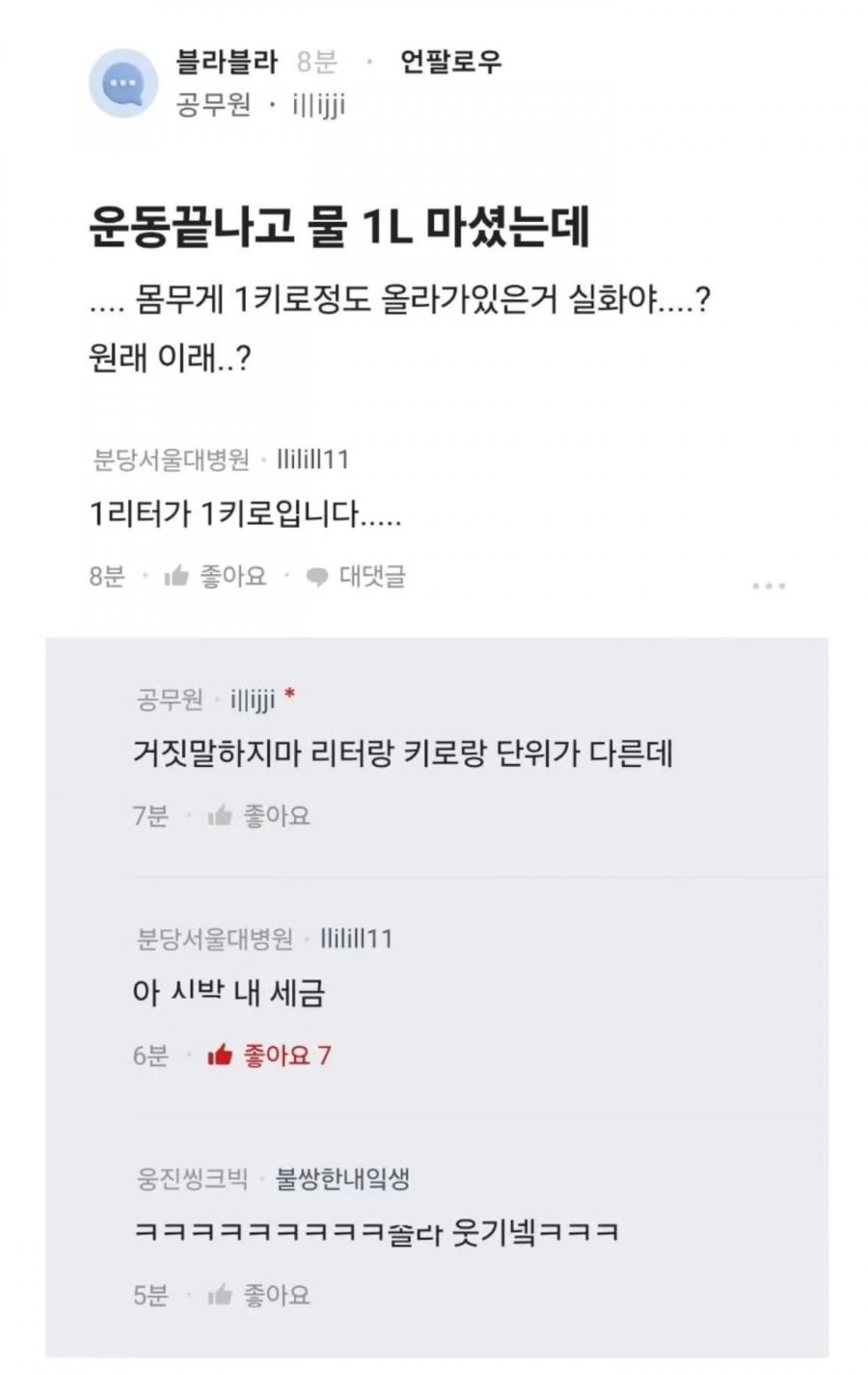The height and width of the screenshot is (1375, 868).
Task: Like the 웅진씽크빅 reply '솔라 웃기넼ㅋㅋ'
Action: point(259,1294)
